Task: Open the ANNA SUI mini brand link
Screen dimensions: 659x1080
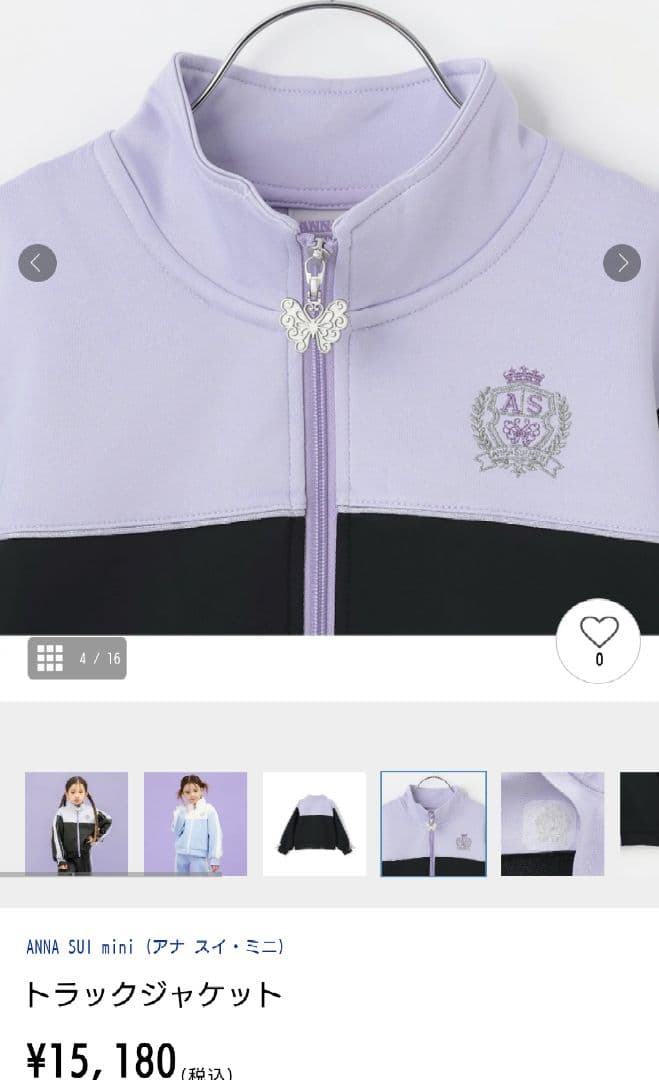Action: pyautogui.click(x=155, y=946)
